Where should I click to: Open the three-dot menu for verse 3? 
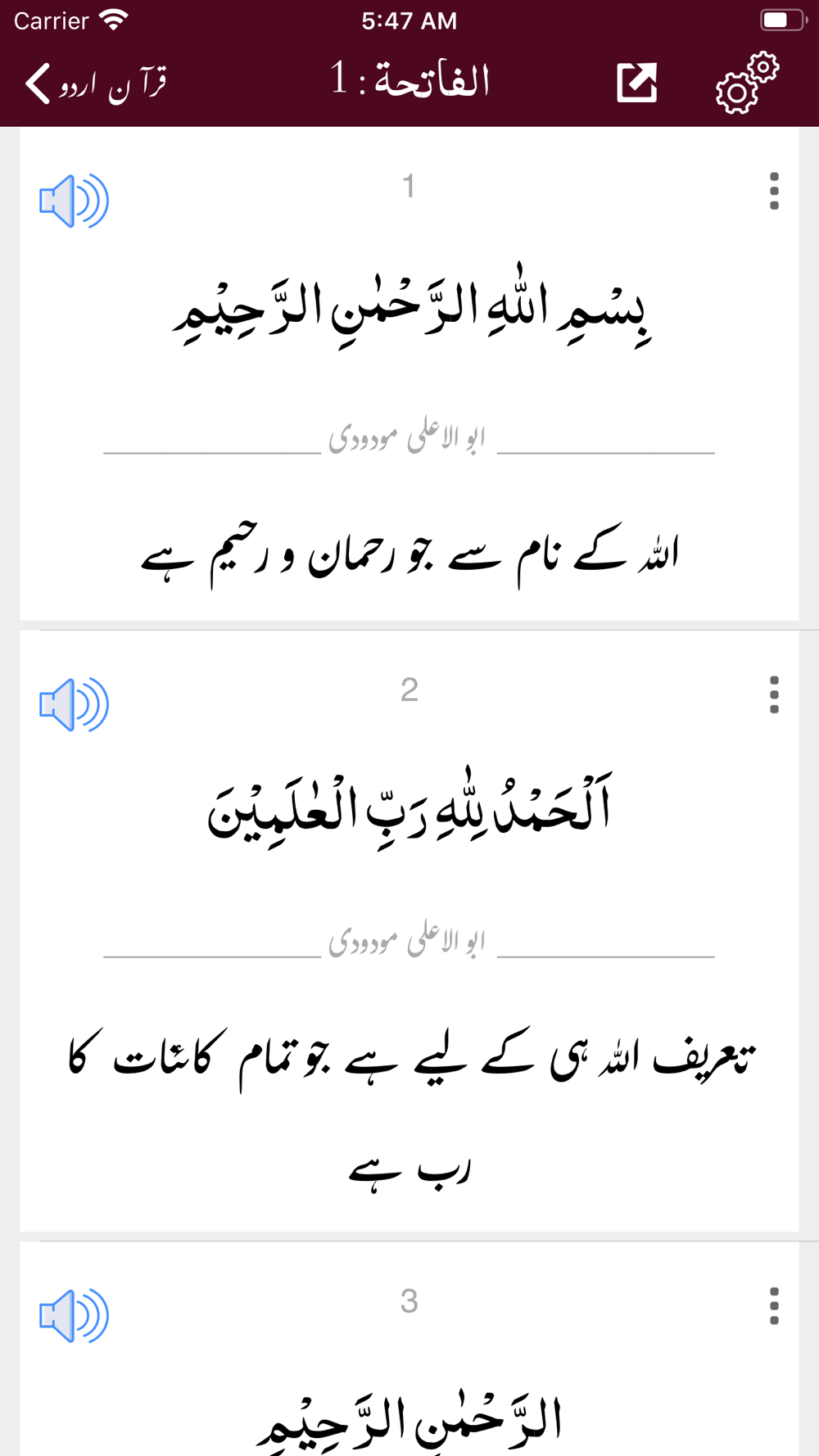774,1305
